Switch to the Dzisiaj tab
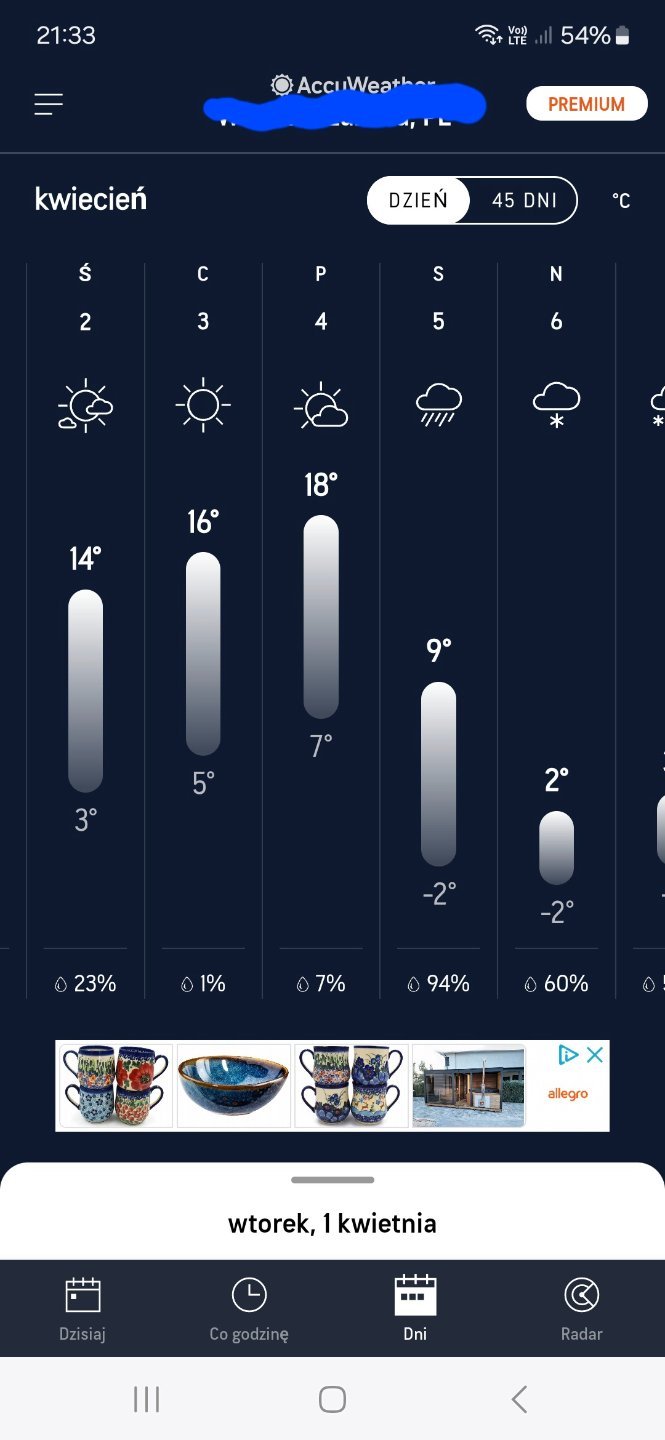Screen dimensions: 665x1440 coord(83,1308)
